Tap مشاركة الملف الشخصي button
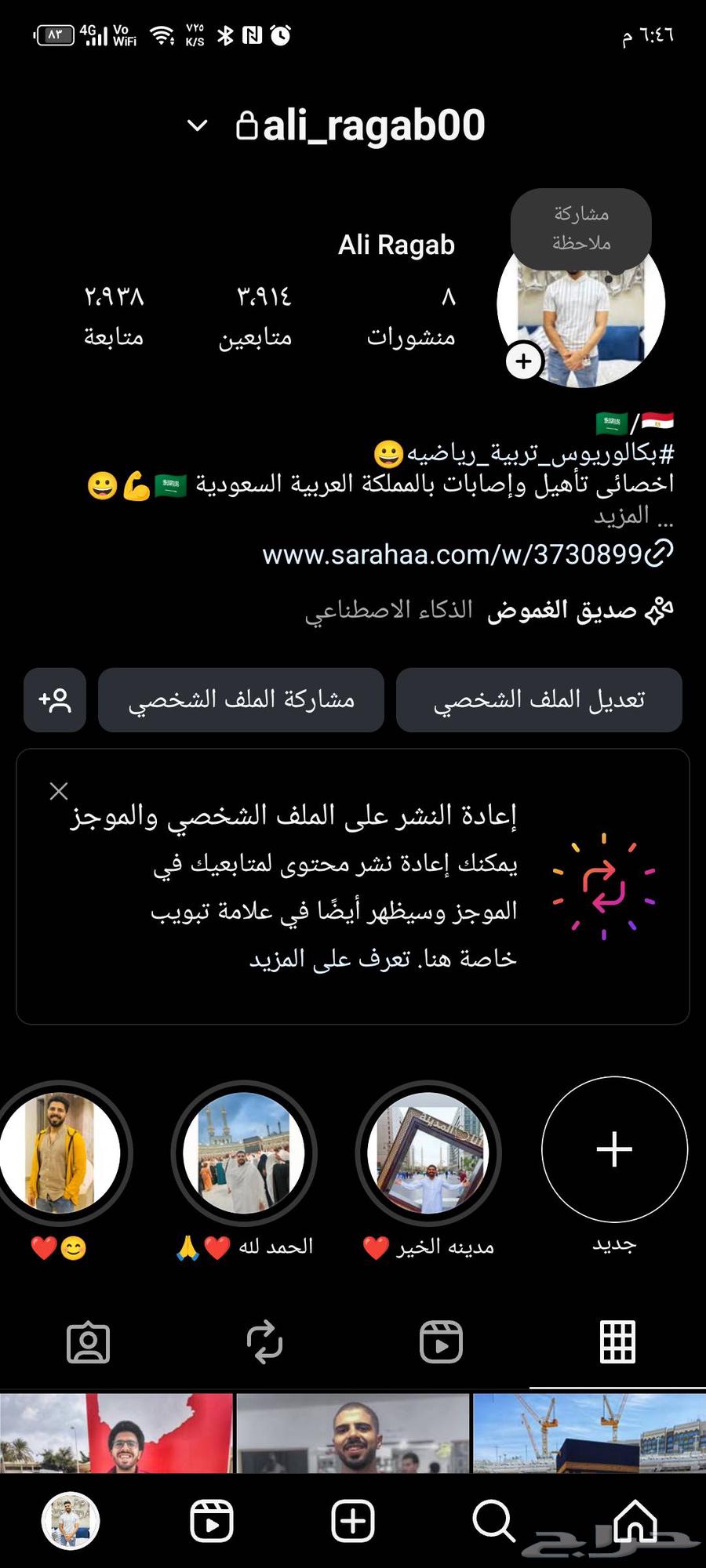The width and height of the screenshot is (706, 1568). tap(241, 700)
